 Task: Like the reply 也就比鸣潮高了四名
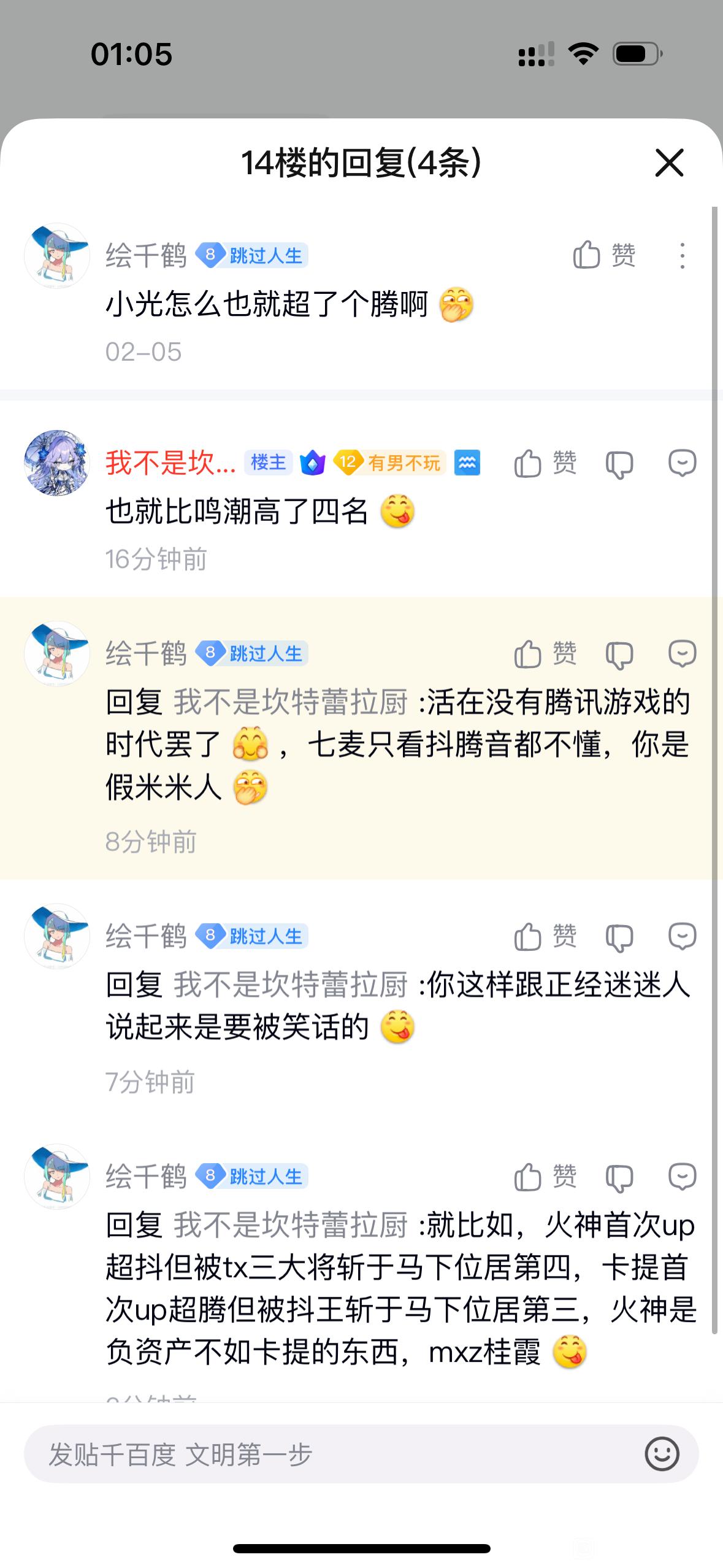545,463
